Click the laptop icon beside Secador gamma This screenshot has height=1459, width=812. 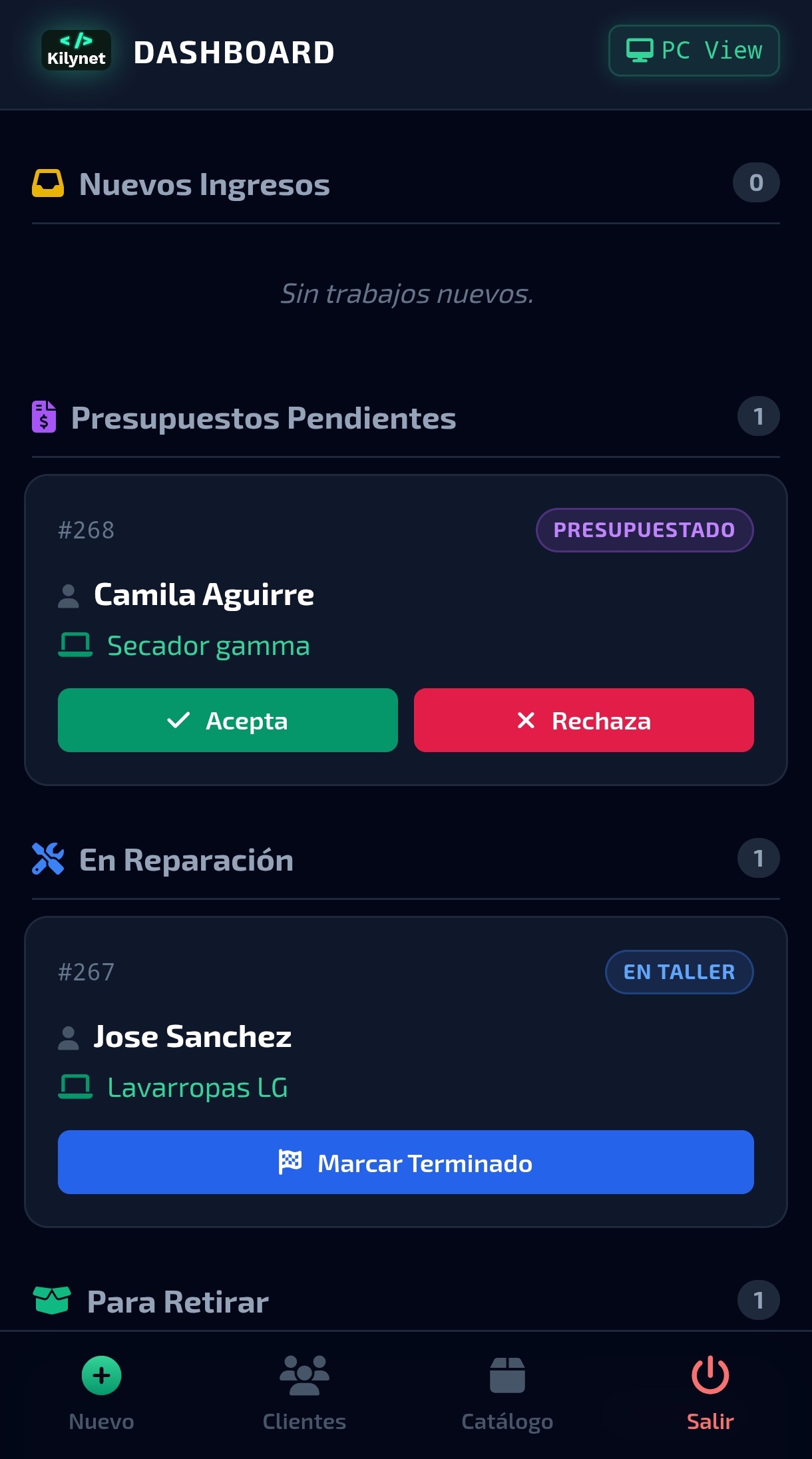coord(75,644)
